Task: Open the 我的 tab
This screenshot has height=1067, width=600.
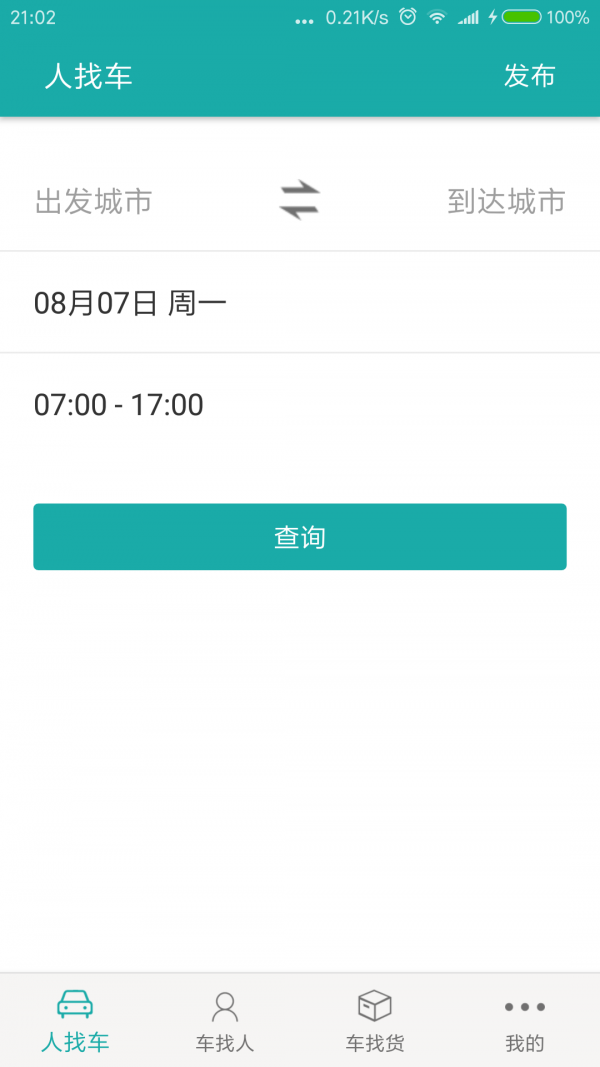Action: coord(524,1021)
